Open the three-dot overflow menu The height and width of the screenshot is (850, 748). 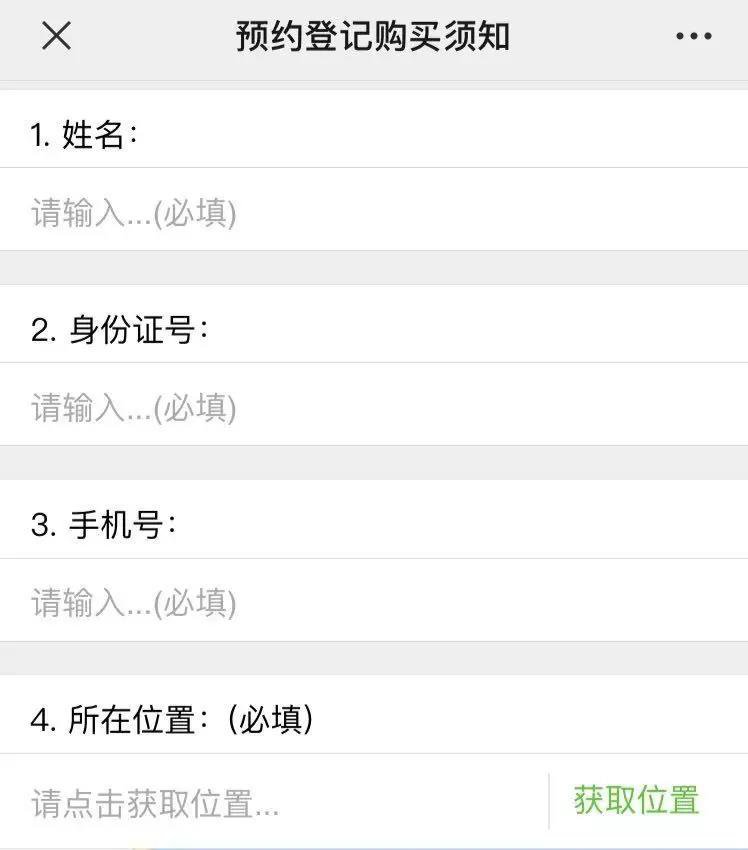click(693, 37)
